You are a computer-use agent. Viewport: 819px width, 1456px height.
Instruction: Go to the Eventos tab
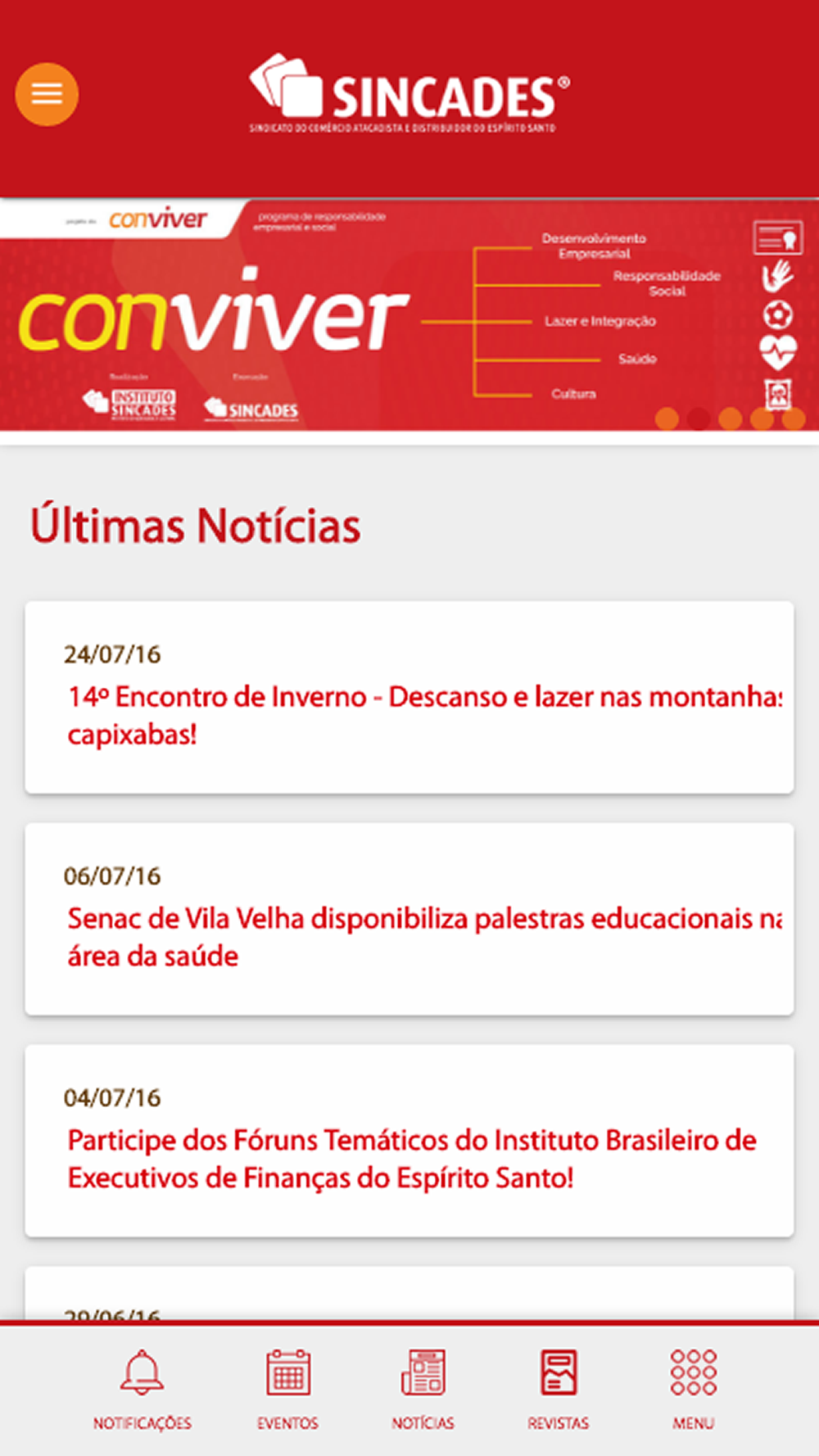click(x=287, y=1390)
